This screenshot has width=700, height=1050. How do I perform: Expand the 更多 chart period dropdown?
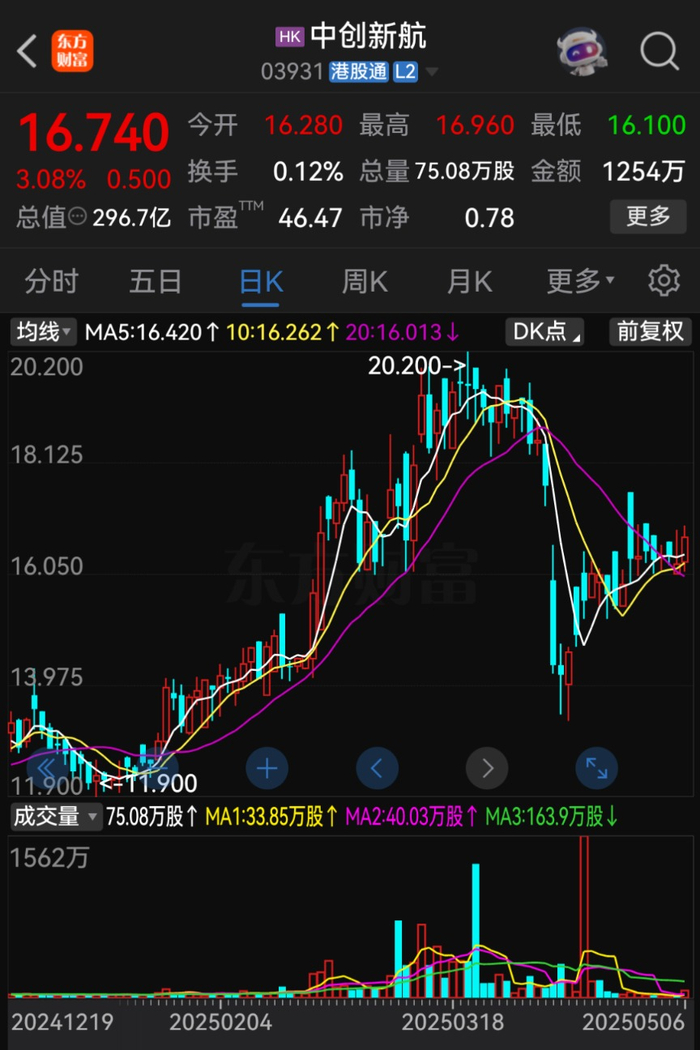(580, 282)
